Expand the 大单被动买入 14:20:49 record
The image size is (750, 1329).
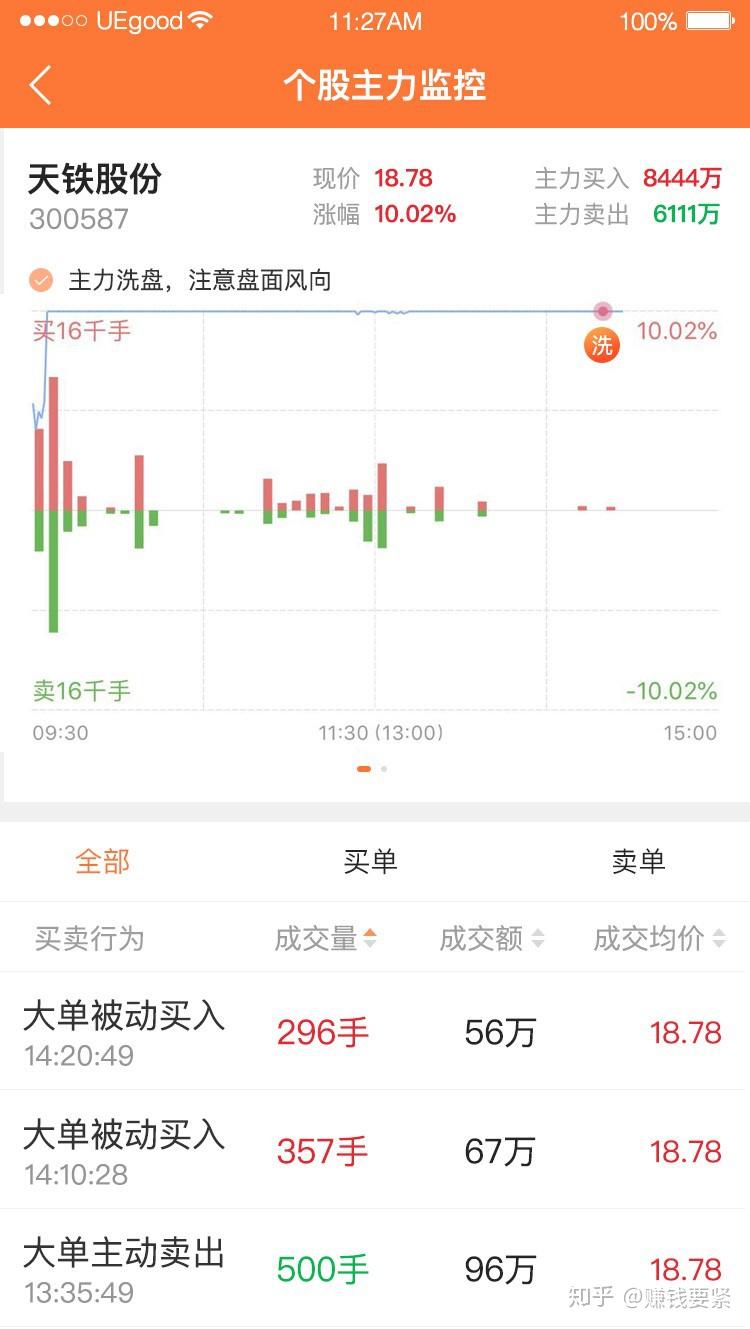[x=375, y=1033]
